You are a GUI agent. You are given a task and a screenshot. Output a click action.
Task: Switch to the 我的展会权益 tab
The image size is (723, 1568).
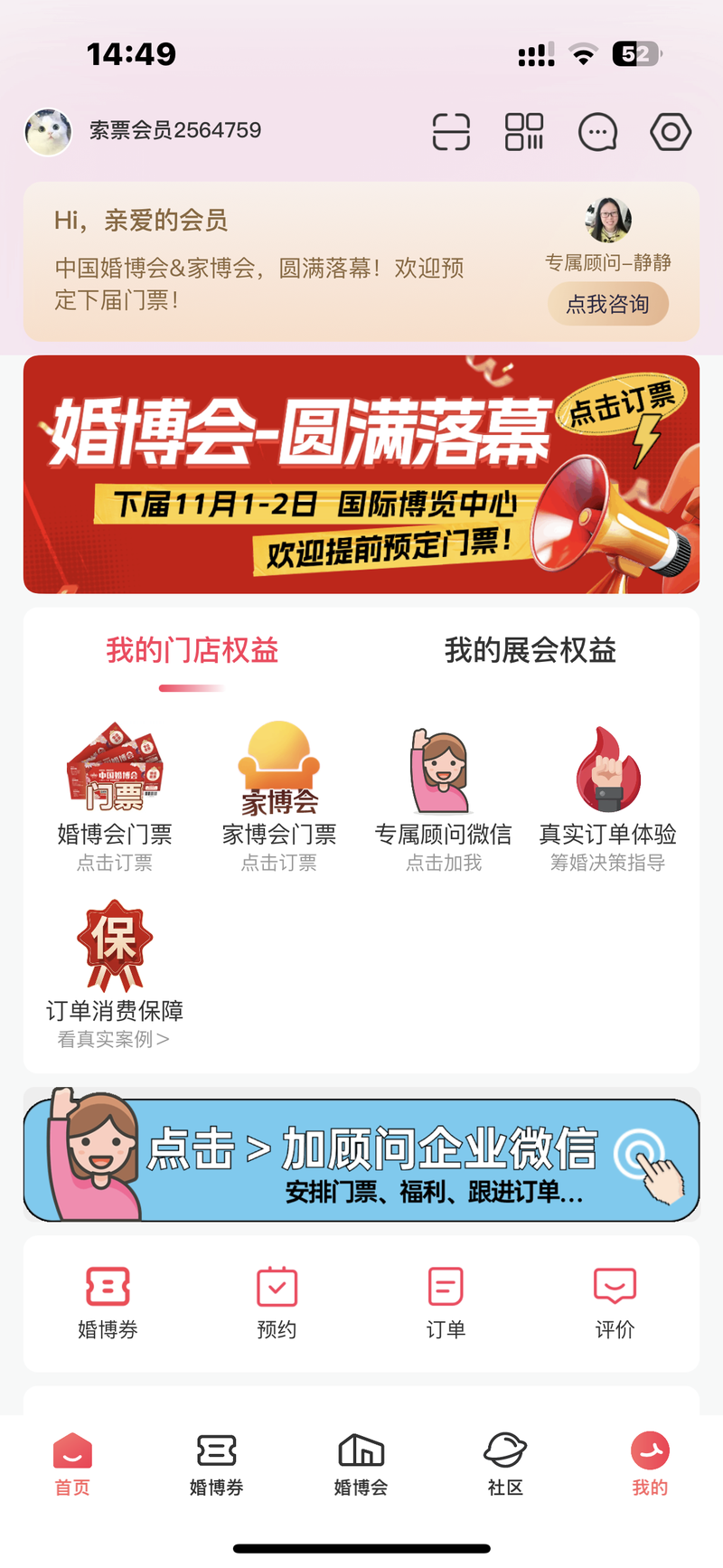[x=530, y=650]
